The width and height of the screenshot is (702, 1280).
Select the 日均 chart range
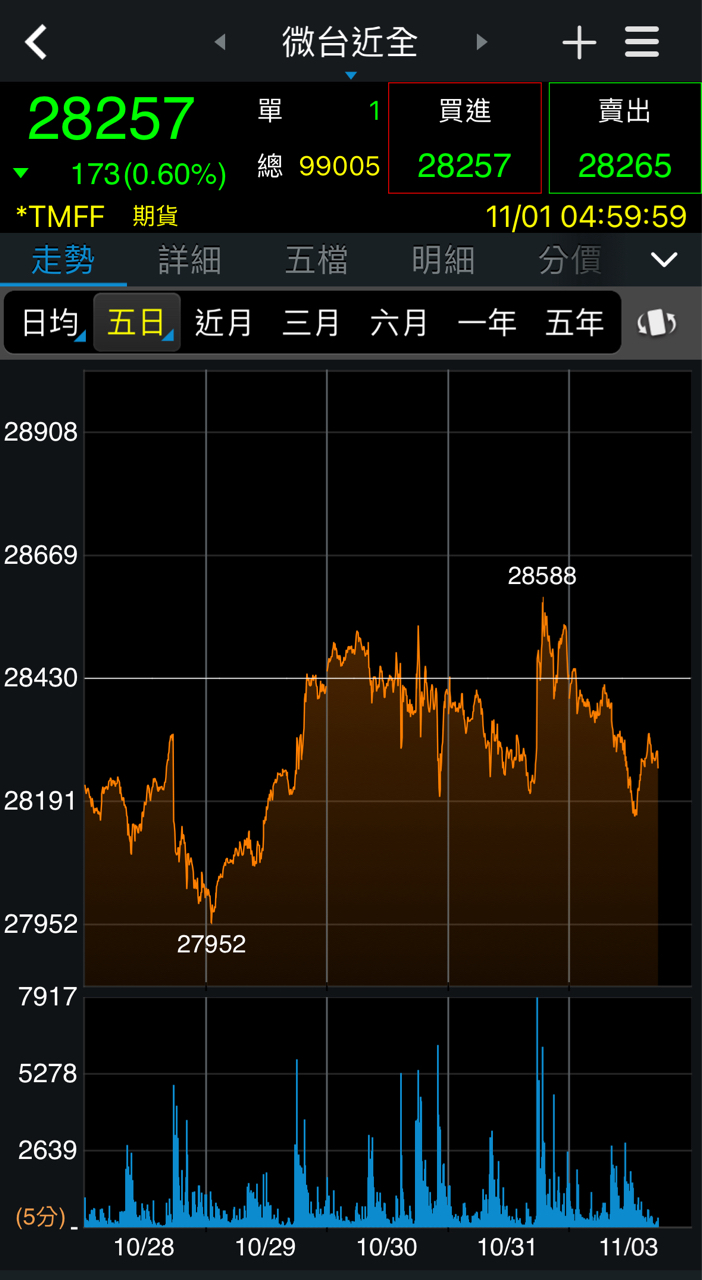click(x=50, y=323)
